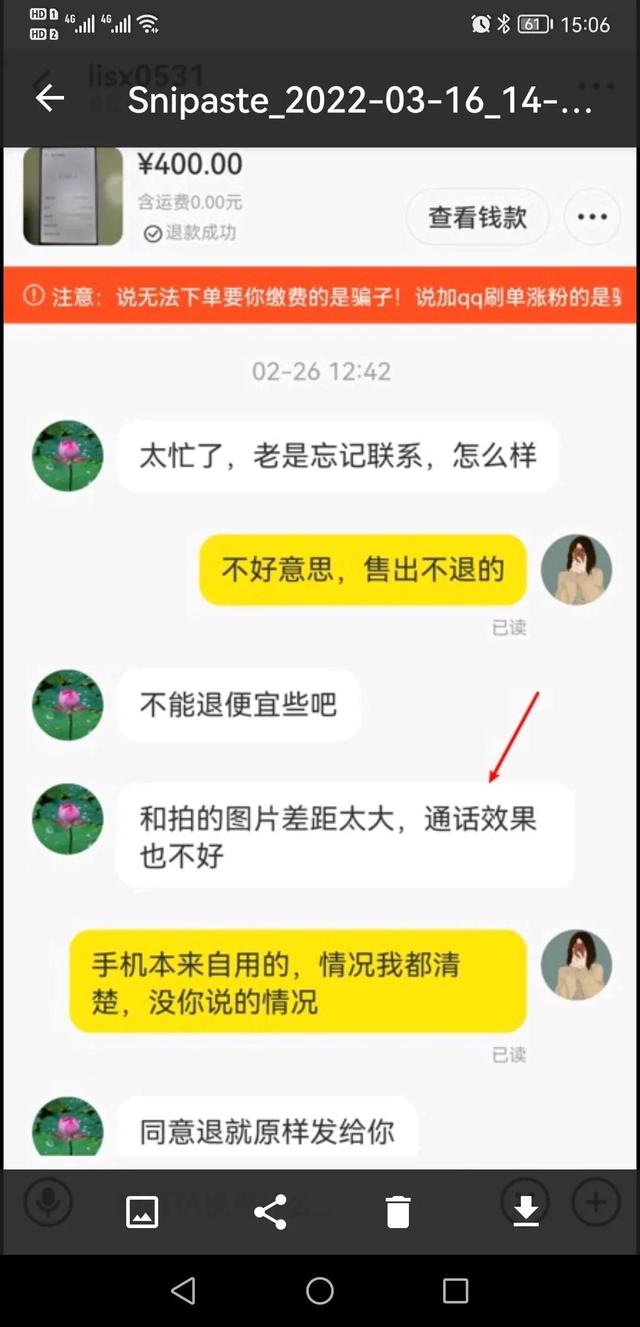Open recent apps from navigation bar
Image resolution: width=640 pixels, height=1327 pixels.
tap(455, 1291)
